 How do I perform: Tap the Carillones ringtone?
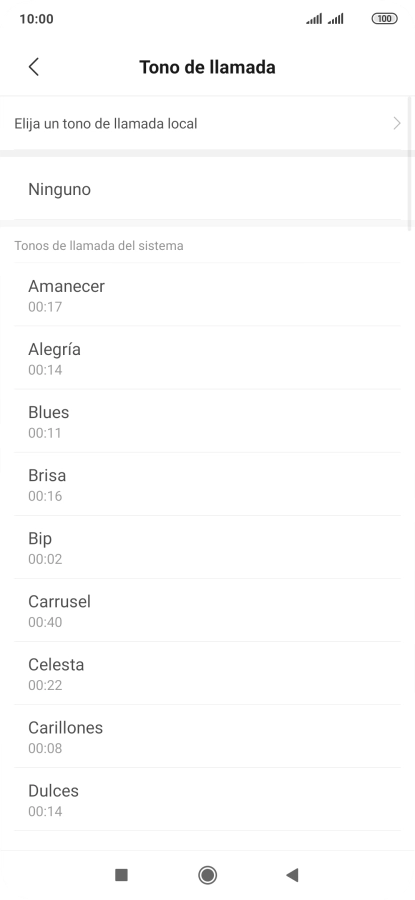click(207, 737)
